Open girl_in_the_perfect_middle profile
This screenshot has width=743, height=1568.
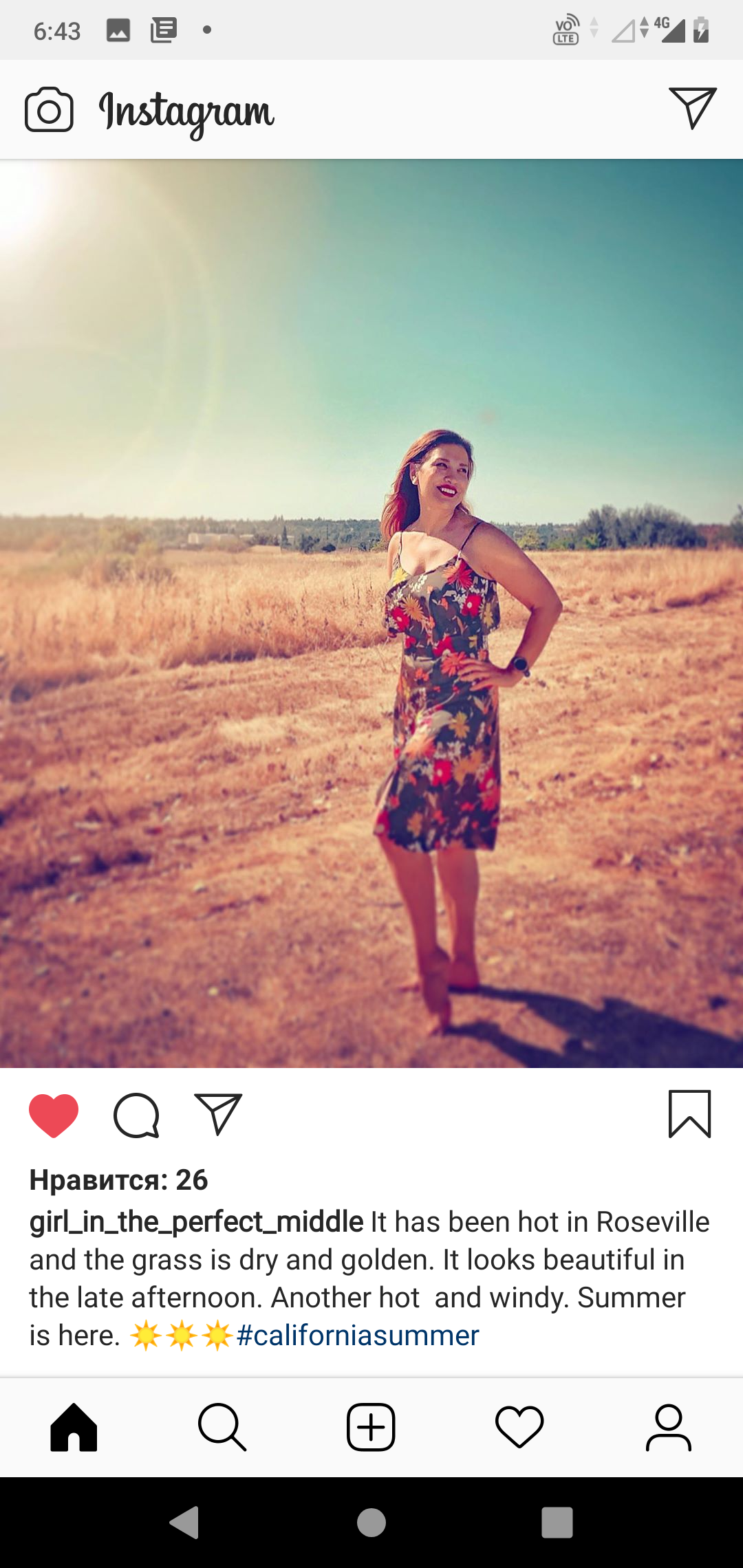point(196,1221)
